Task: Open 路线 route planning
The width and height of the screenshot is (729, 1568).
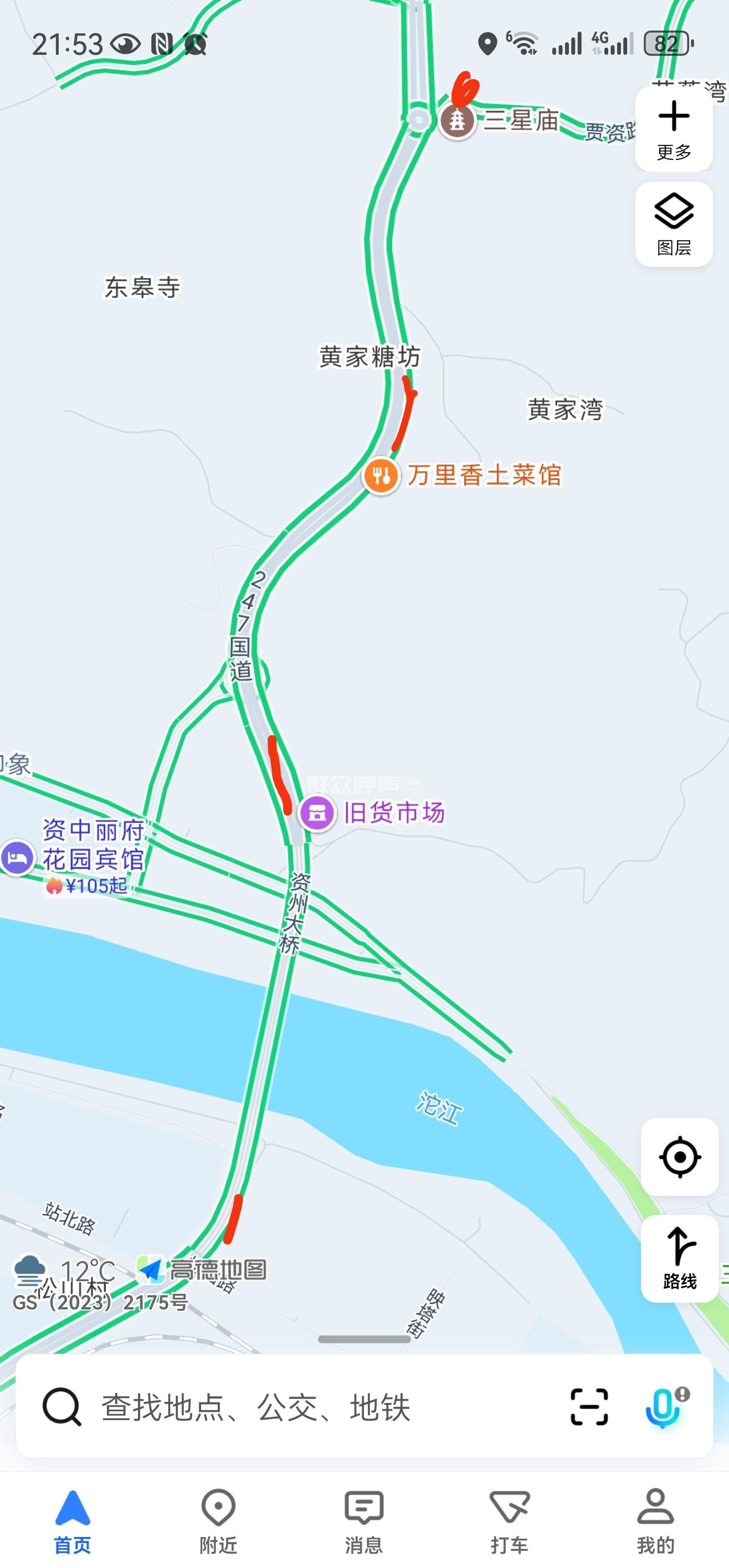Action: (679, 1257)
